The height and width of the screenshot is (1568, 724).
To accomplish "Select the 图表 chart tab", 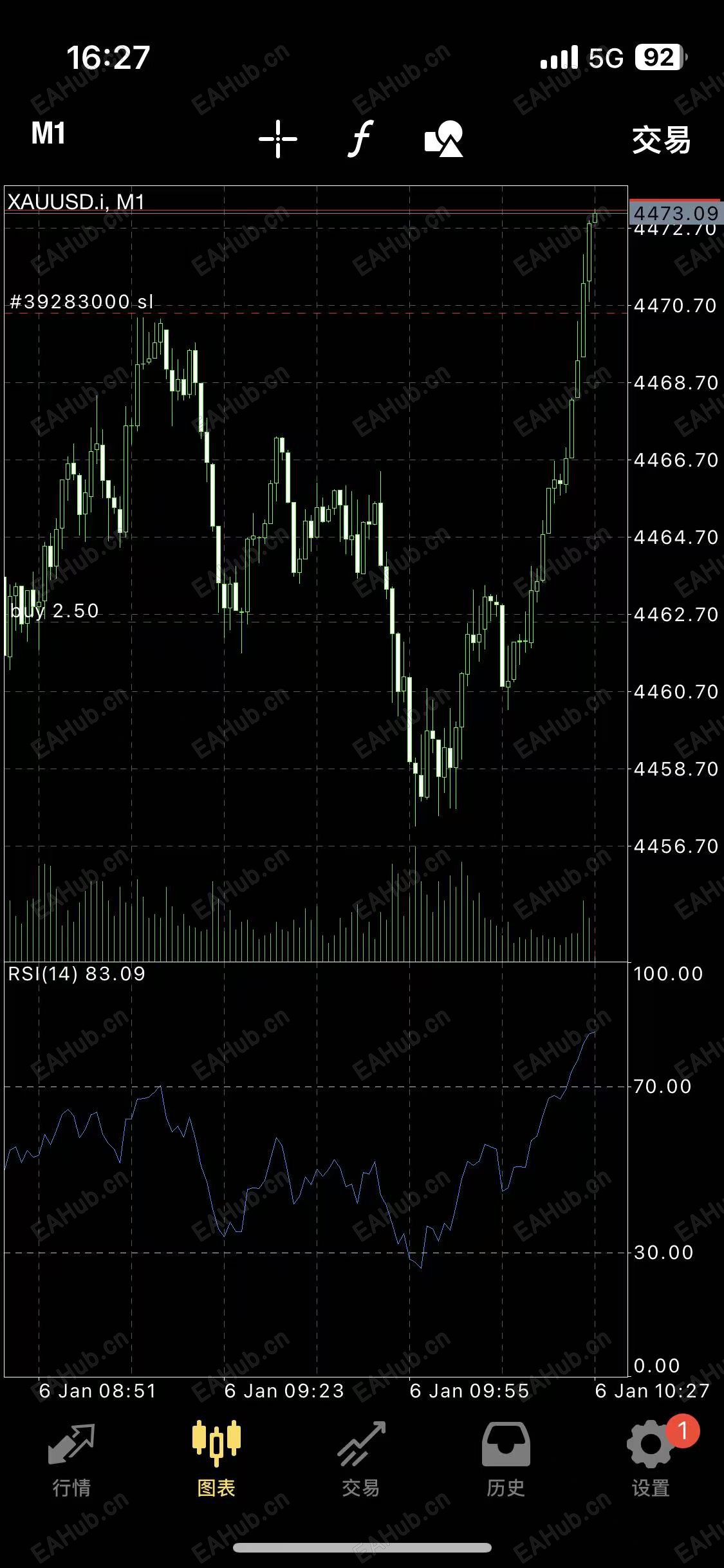I will click(x=216, y=1459).
